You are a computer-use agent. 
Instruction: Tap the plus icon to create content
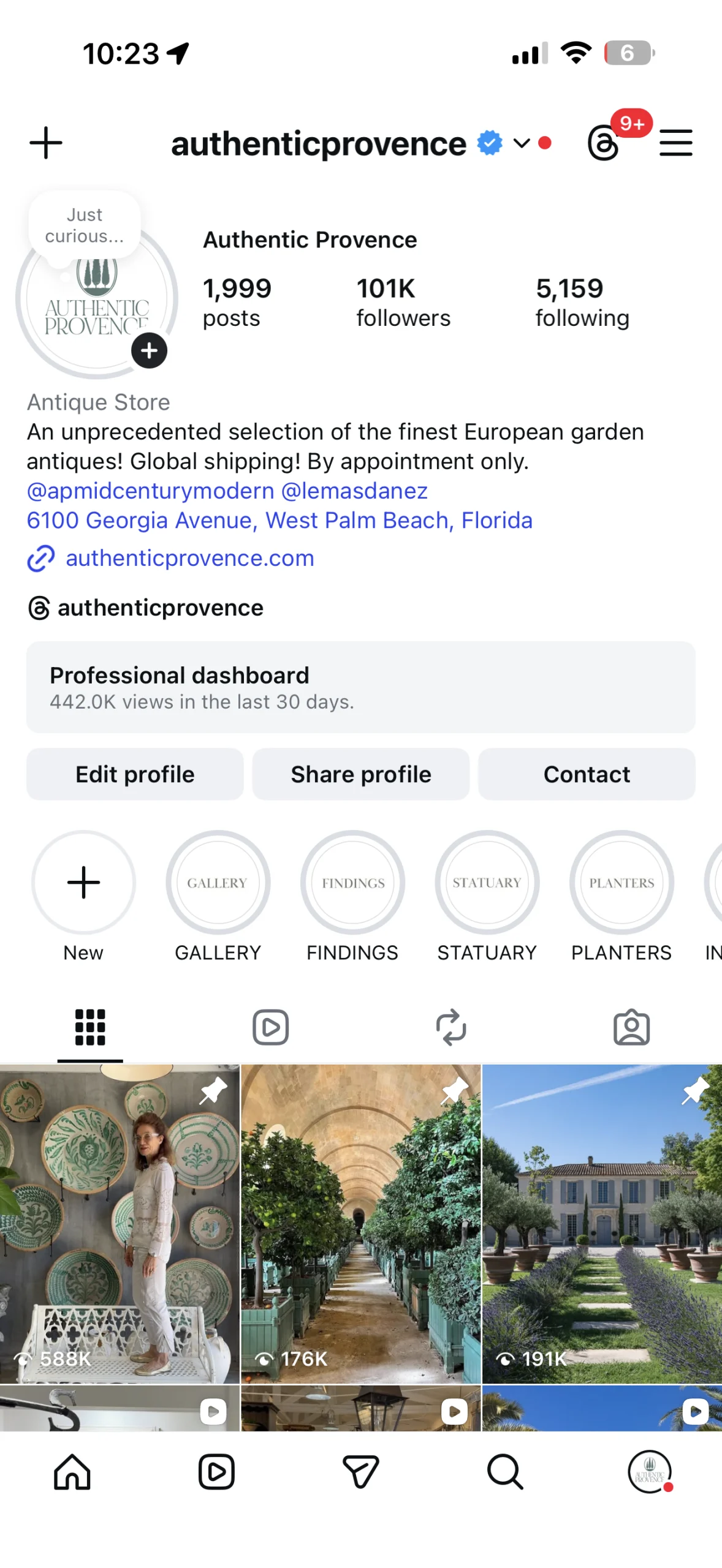click(46, 143)
